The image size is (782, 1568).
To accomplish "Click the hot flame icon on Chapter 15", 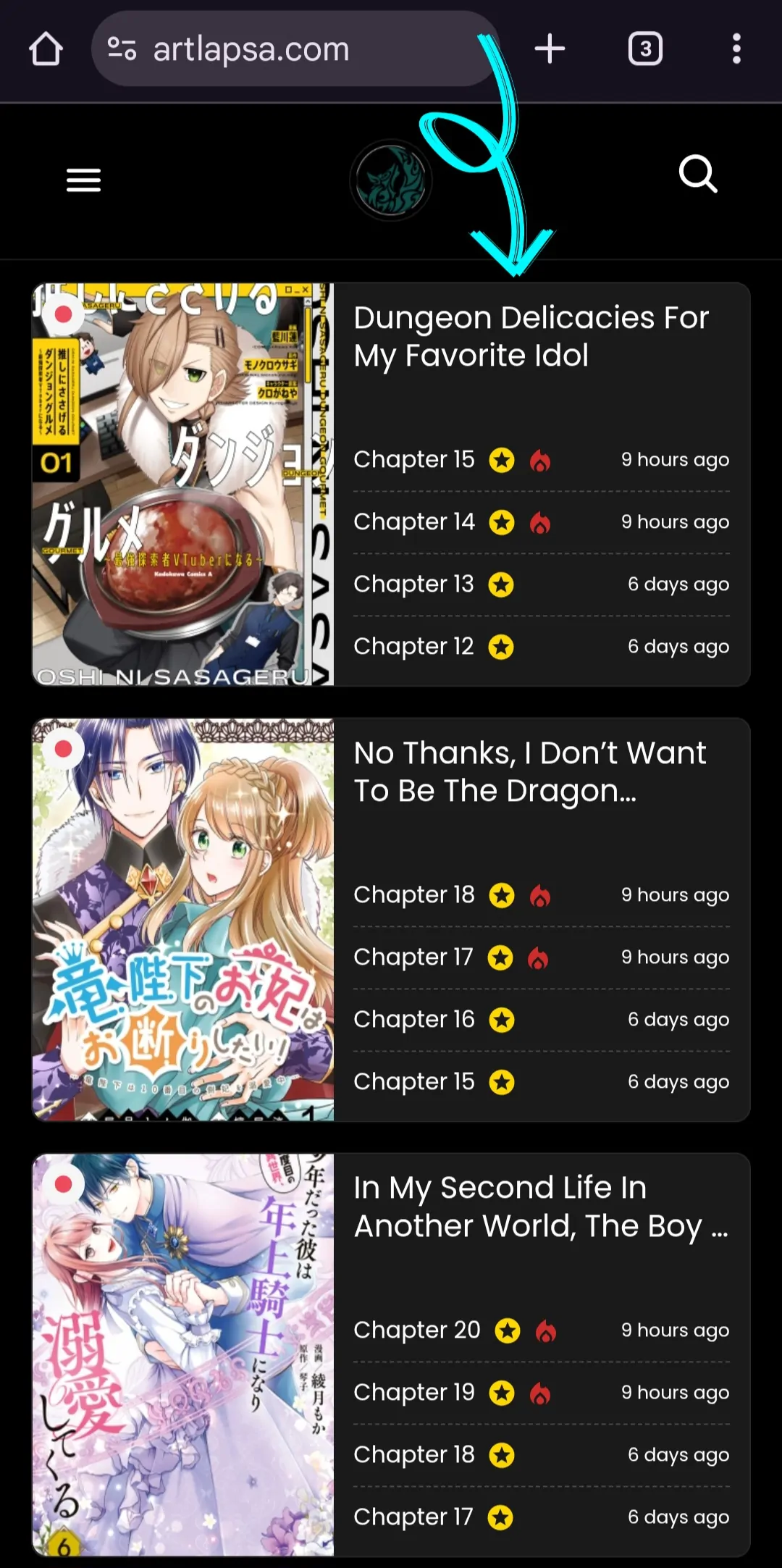I will coord(540,459).
